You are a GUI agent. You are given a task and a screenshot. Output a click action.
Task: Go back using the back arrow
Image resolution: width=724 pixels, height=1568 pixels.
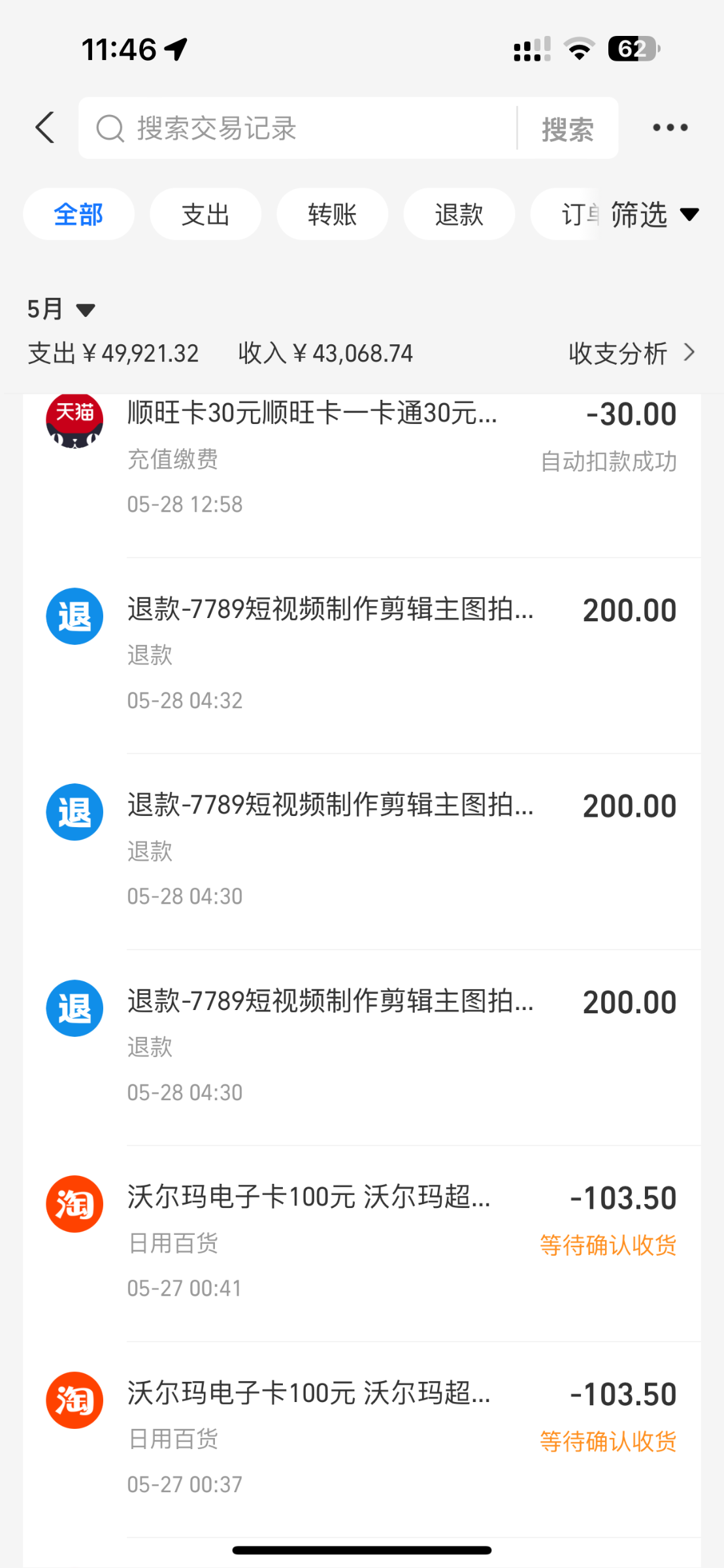pyautogui.click(x=44, y=127)
